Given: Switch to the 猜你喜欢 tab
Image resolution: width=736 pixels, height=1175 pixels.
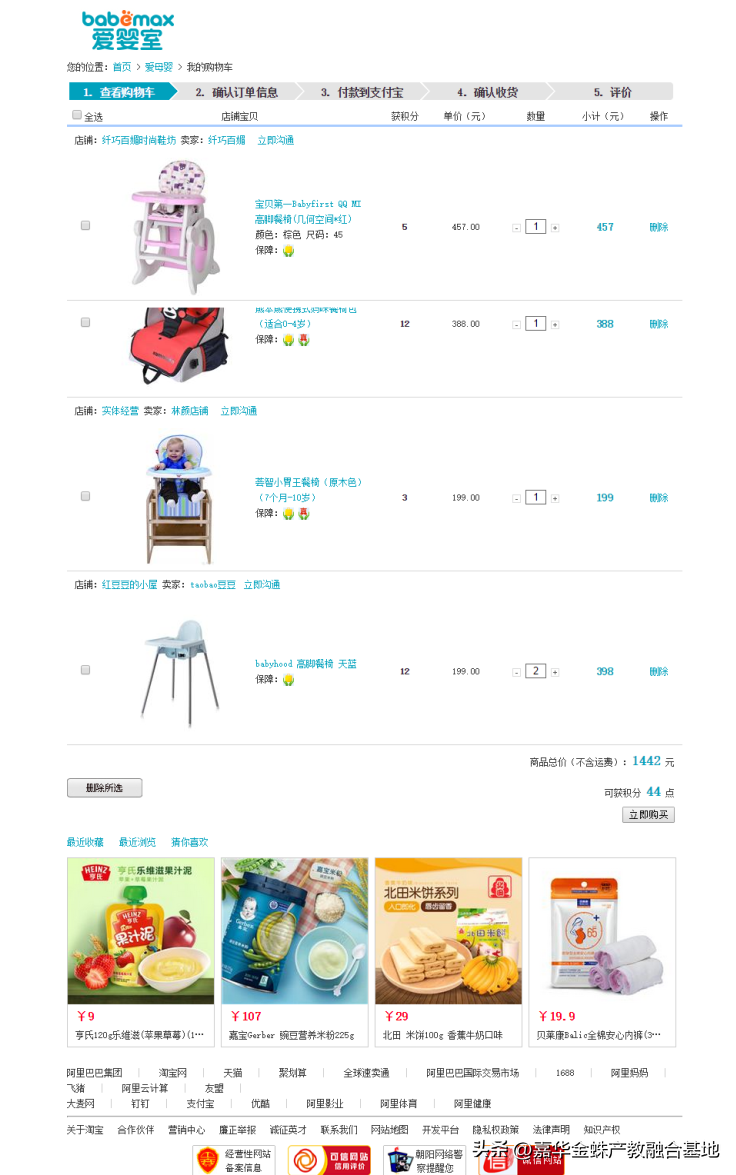Looking at the screenshot, I should [189, 842].
